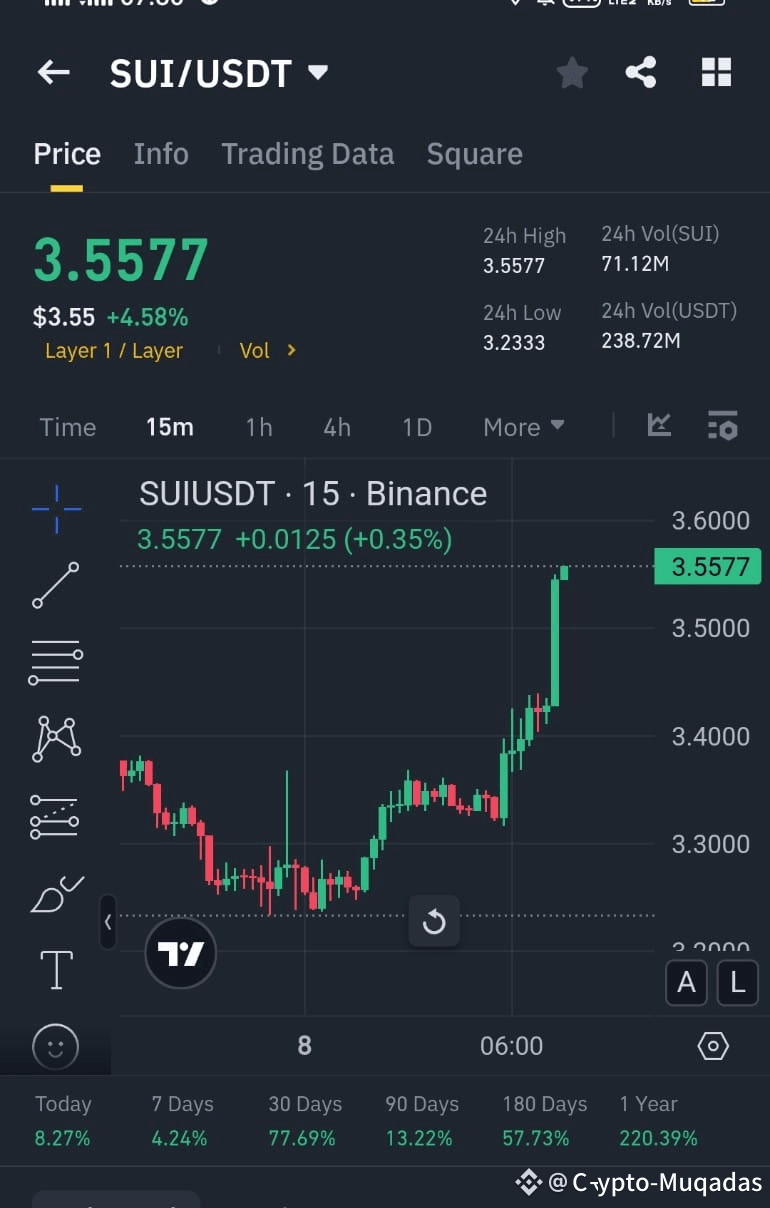Open chart settings via the gear-list icon
The width and height of the screenshot is (770, 1208).
click(722, 426)
